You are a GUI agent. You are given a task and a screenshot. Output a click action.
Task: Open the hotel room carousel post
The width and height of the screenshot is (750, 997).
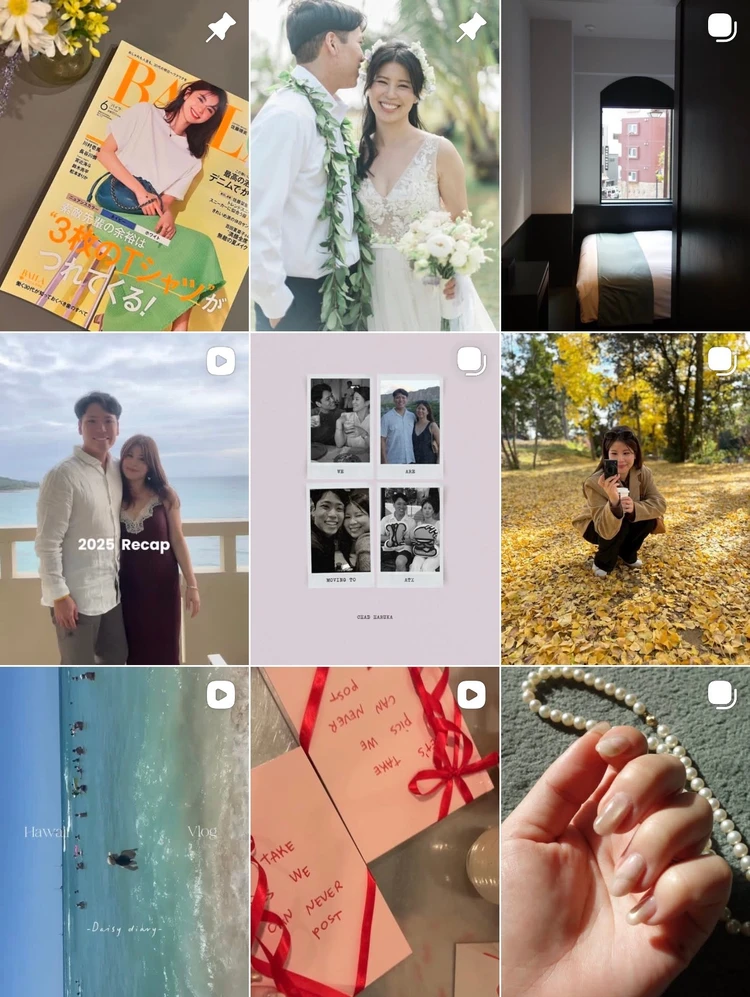pos(625,165)
